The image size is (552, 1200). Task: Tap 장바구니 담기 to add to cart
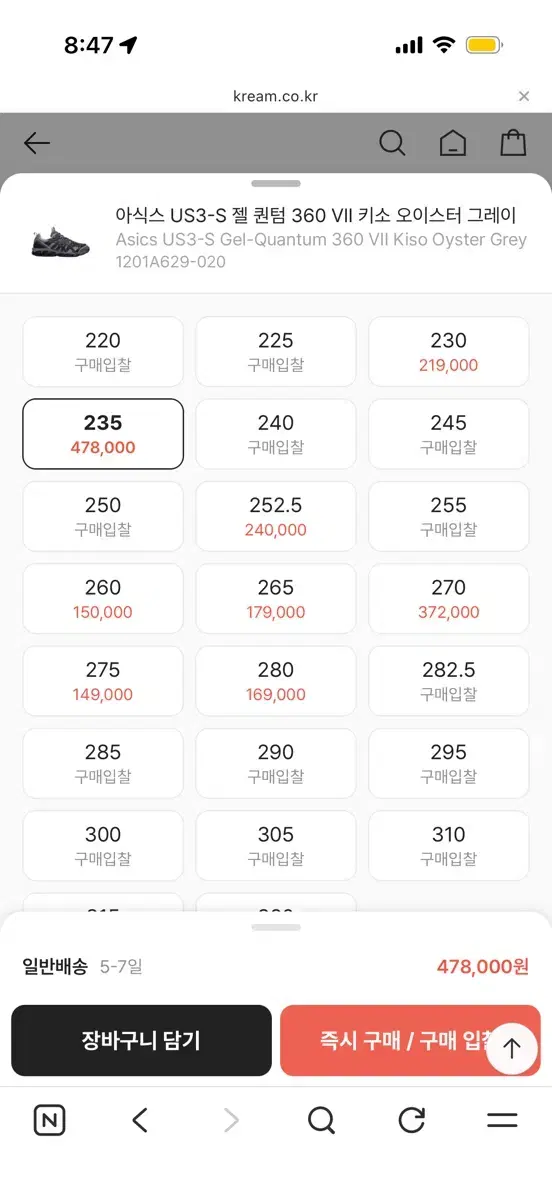(x=141, y=1040)
